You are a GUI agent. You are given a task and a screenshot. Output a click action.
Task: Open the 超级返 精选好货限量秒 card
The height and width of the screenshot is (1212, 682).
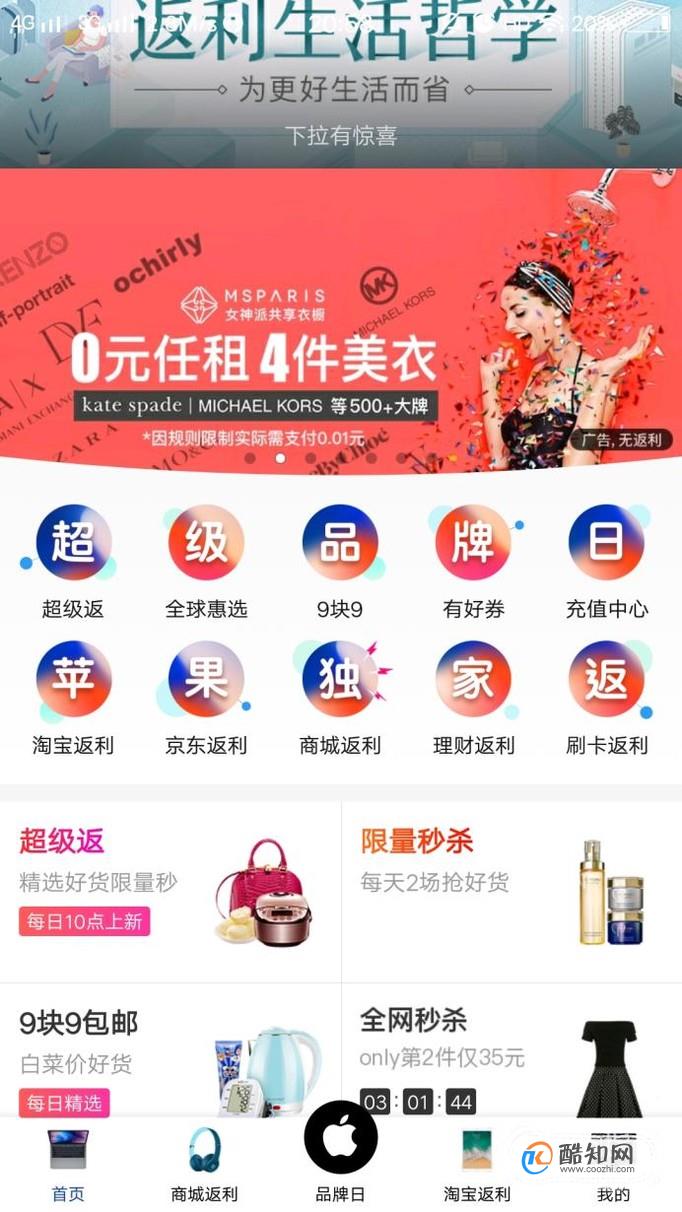pos(170,891)
